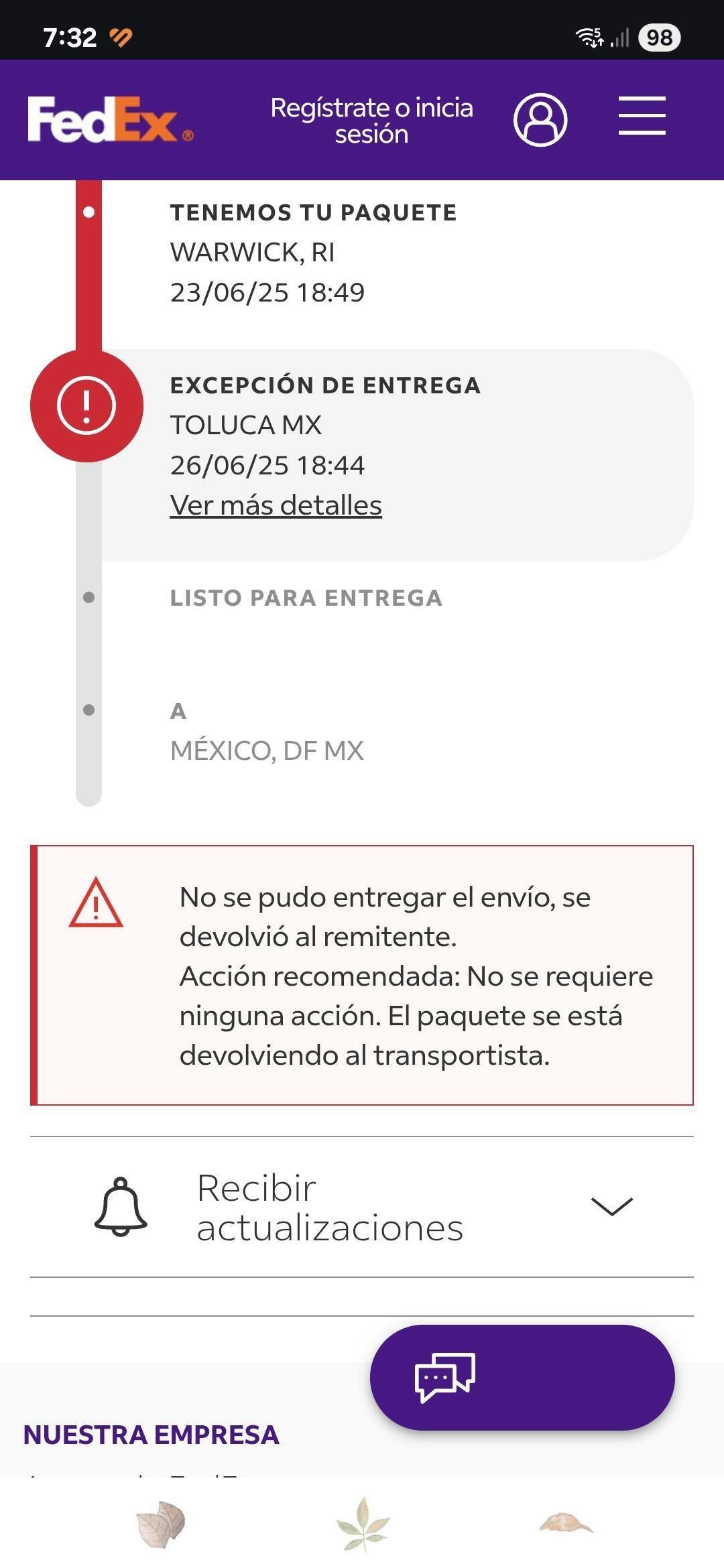Screen dimensions: 724x1568
Task: Open the FedEx home page via logo
Action: coord(111,119)
